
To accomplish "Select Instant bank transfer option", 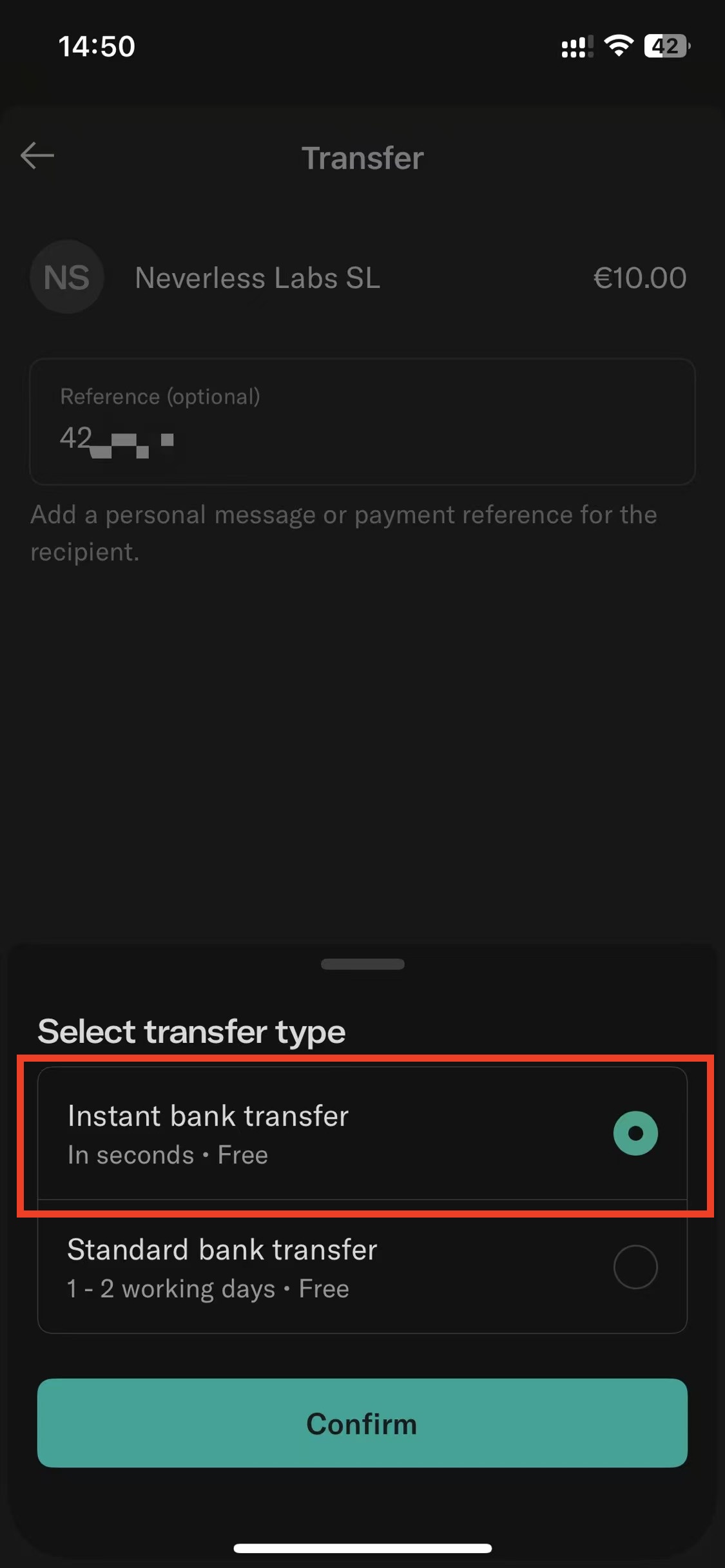I will tap(362, 1134).
